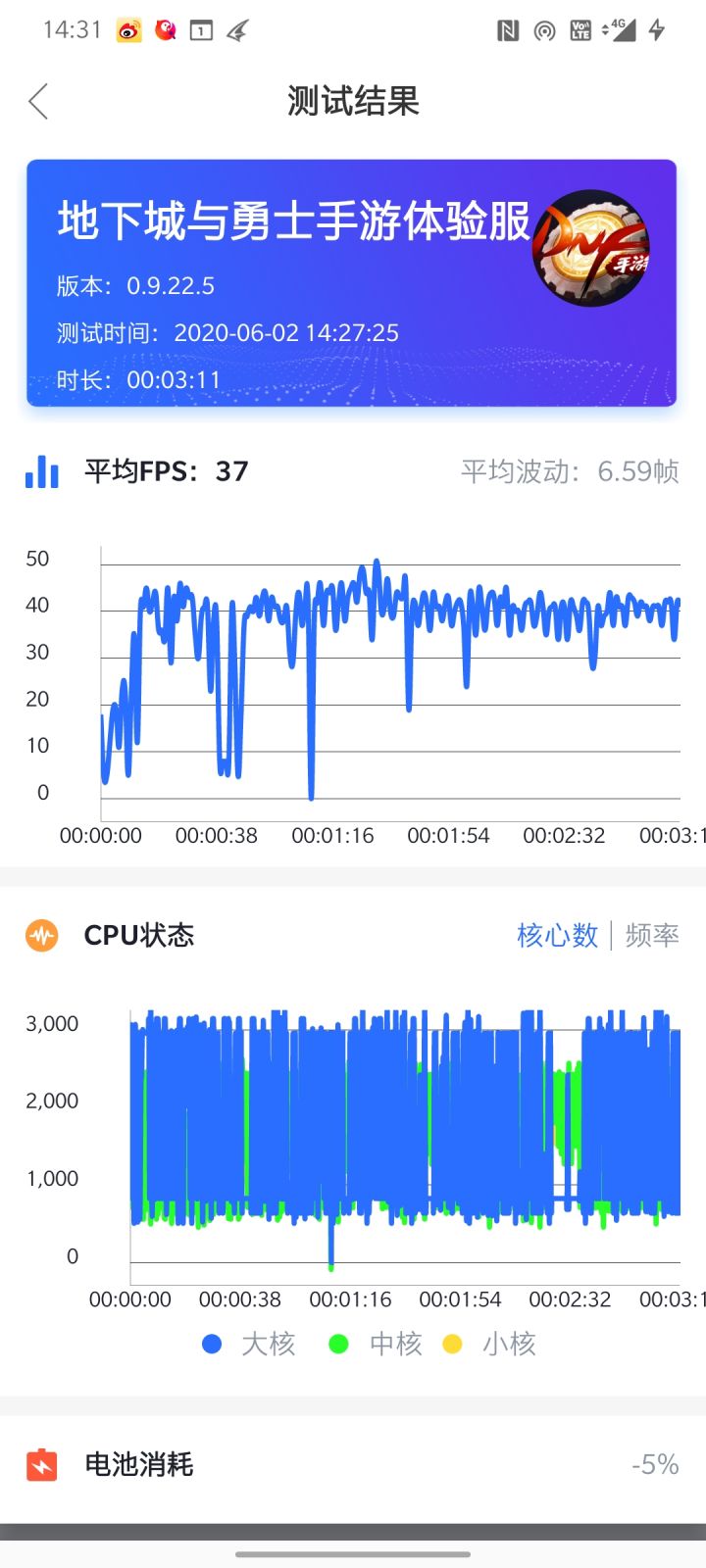Image resolution: width=706 pixels, height=1568 pixels.
Task: Expand the 电池消耗 section
Action: coord(353,1465)
